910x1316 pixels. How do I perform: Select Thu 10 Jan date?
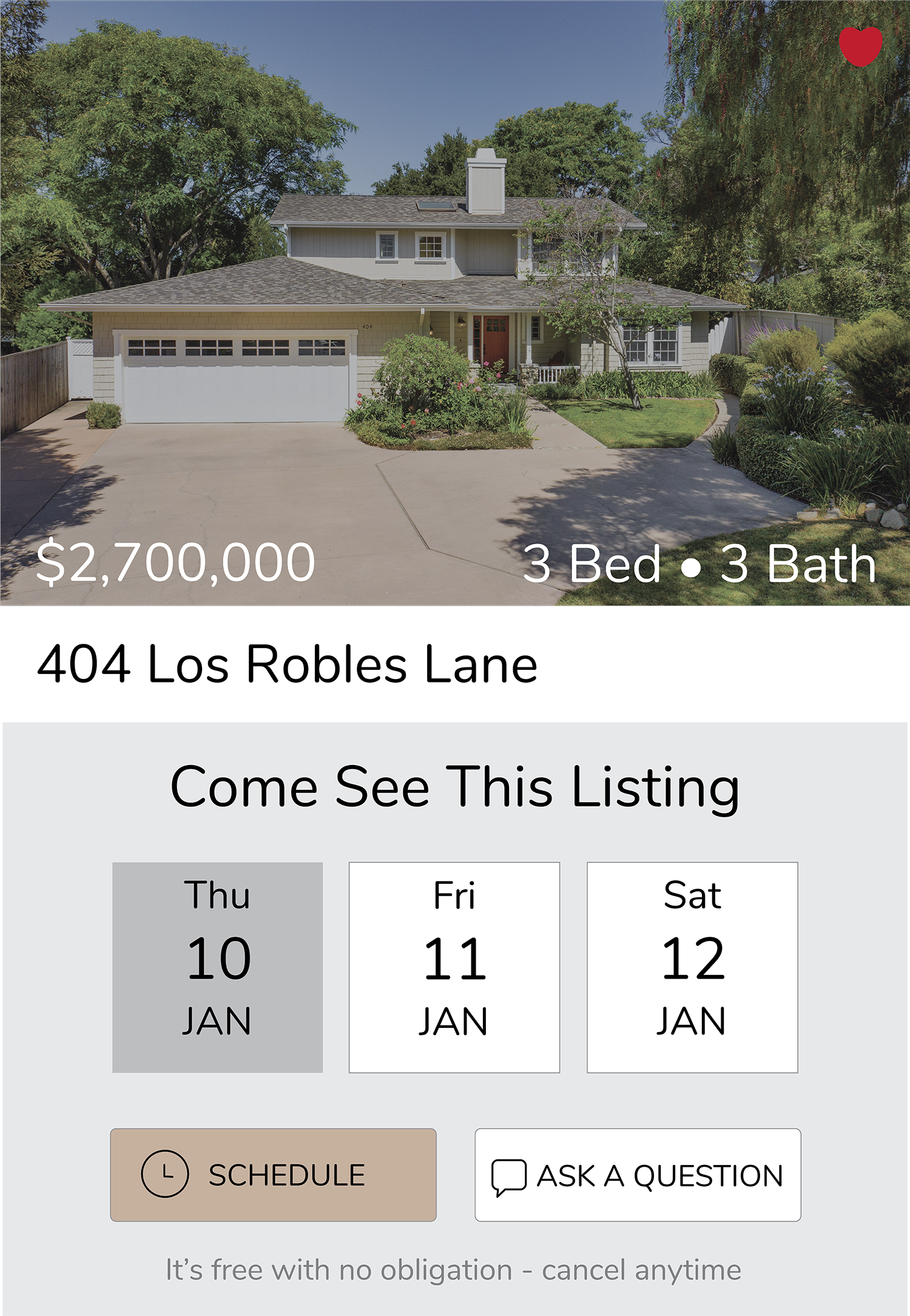pos(217,967)
